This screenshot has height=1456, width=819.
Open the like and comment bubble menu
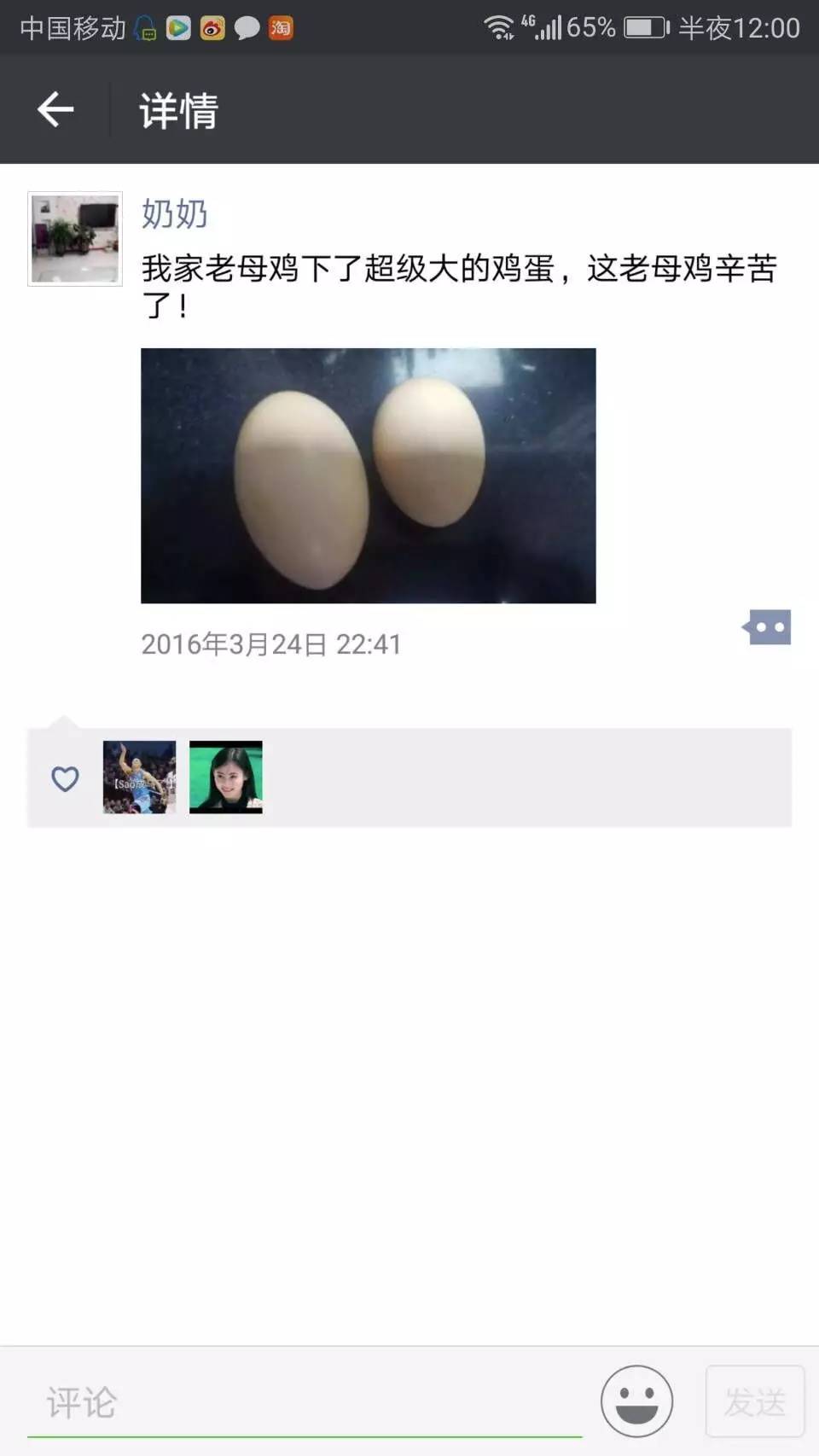click(x=769, y=627)
